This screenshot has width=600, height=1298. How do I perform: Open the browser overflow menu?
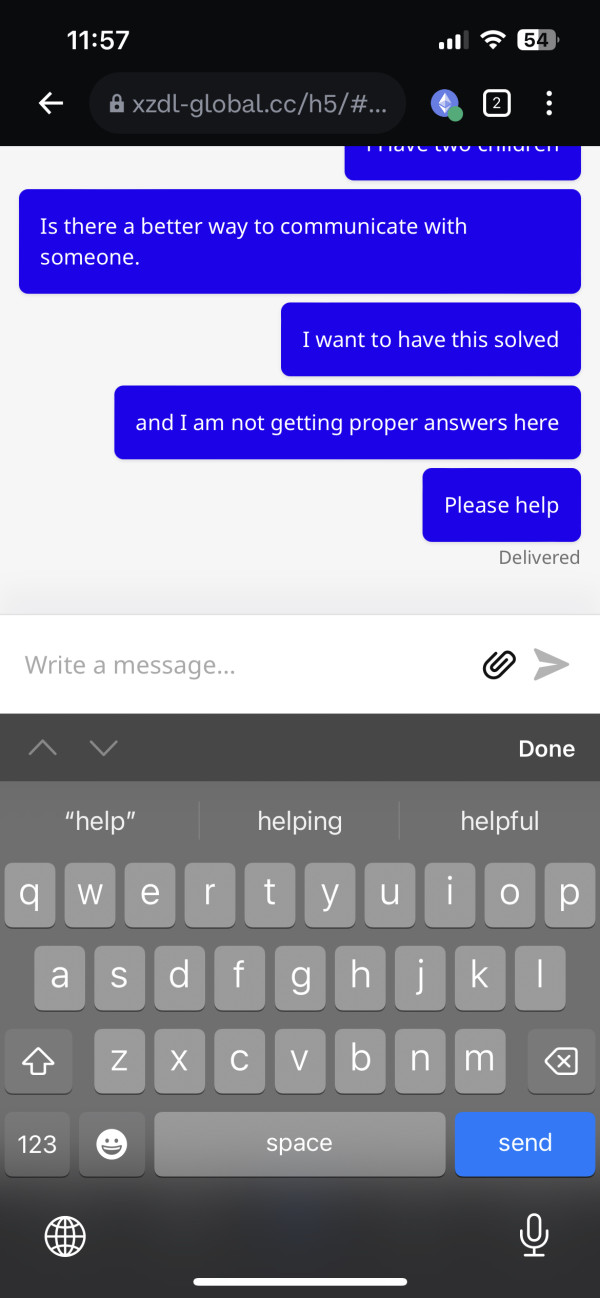point(549,103)
